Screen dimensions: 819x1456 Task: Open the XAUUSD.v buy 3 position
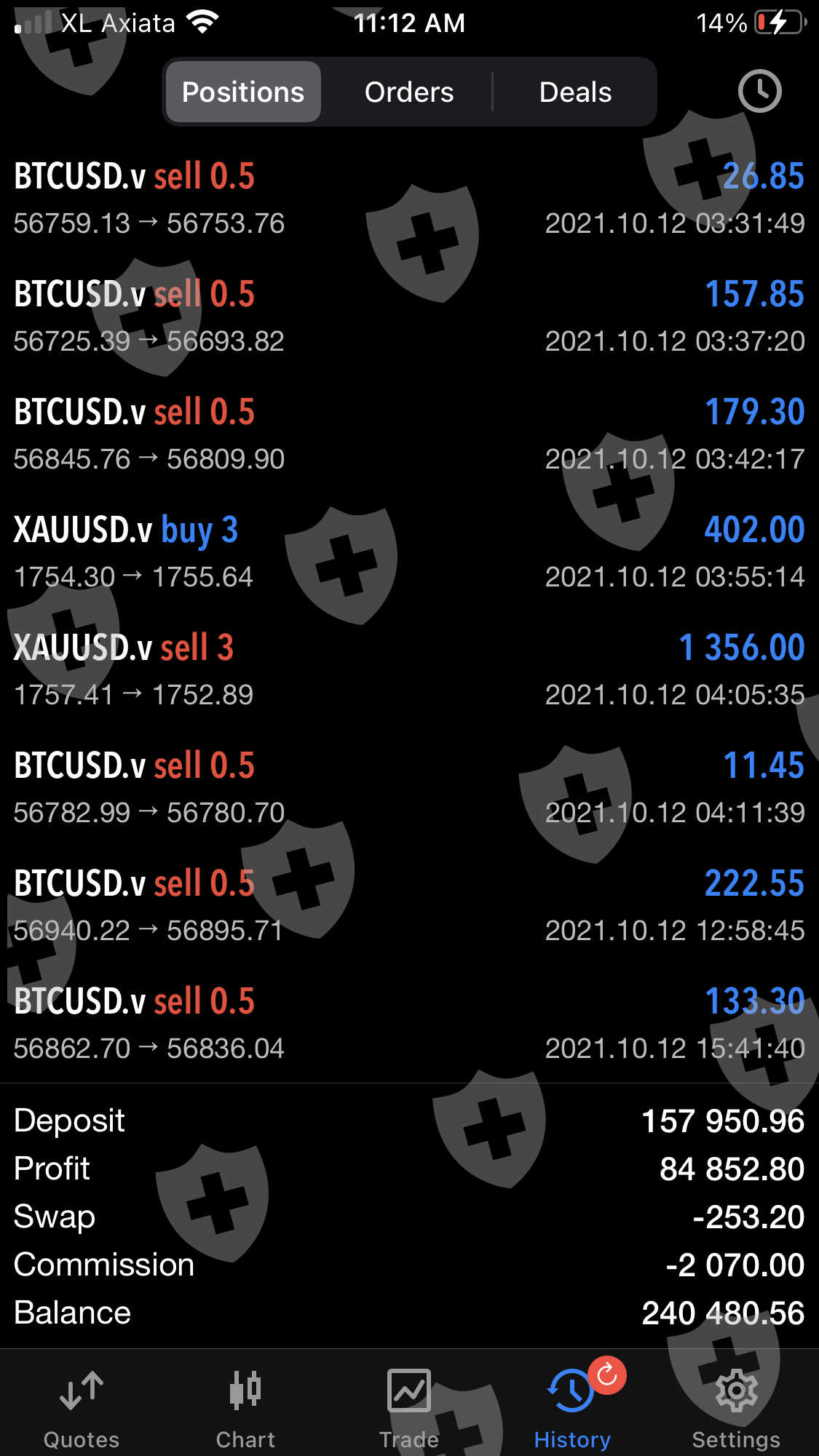pyautogui.click(x=409, y=552)
